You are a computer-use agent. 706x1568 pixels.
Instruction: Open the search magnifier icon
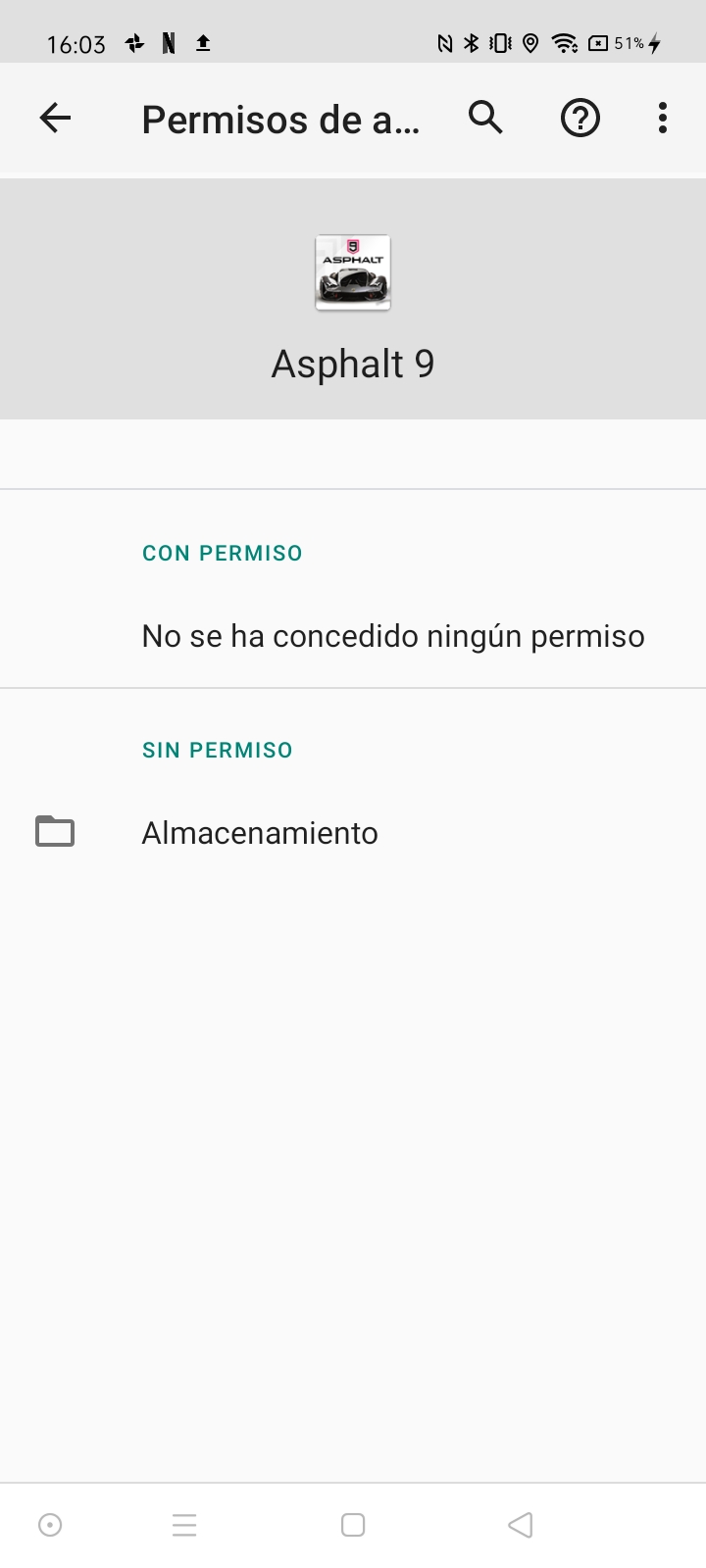[x=485, y=118]
